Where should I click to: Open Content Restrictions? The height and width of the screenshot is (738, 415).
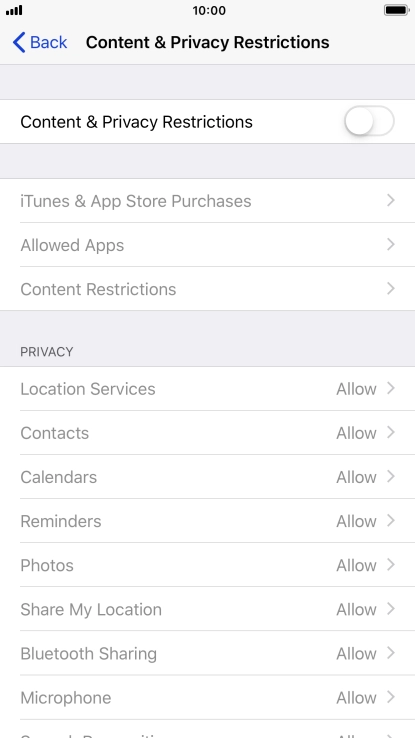(x=208, y=289)
